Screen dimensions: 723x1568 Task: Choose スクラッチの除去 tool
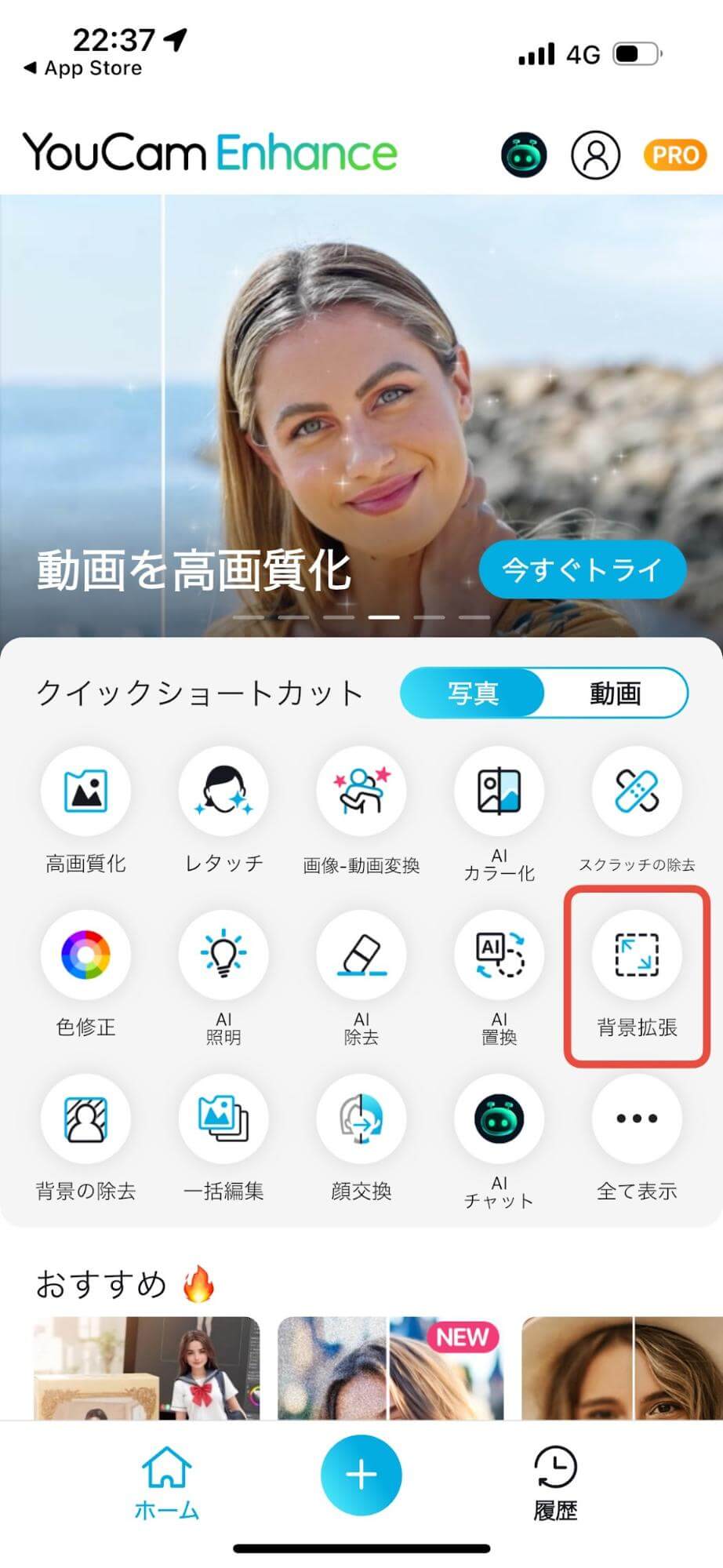pyautogui.click(x=637, y=791)
